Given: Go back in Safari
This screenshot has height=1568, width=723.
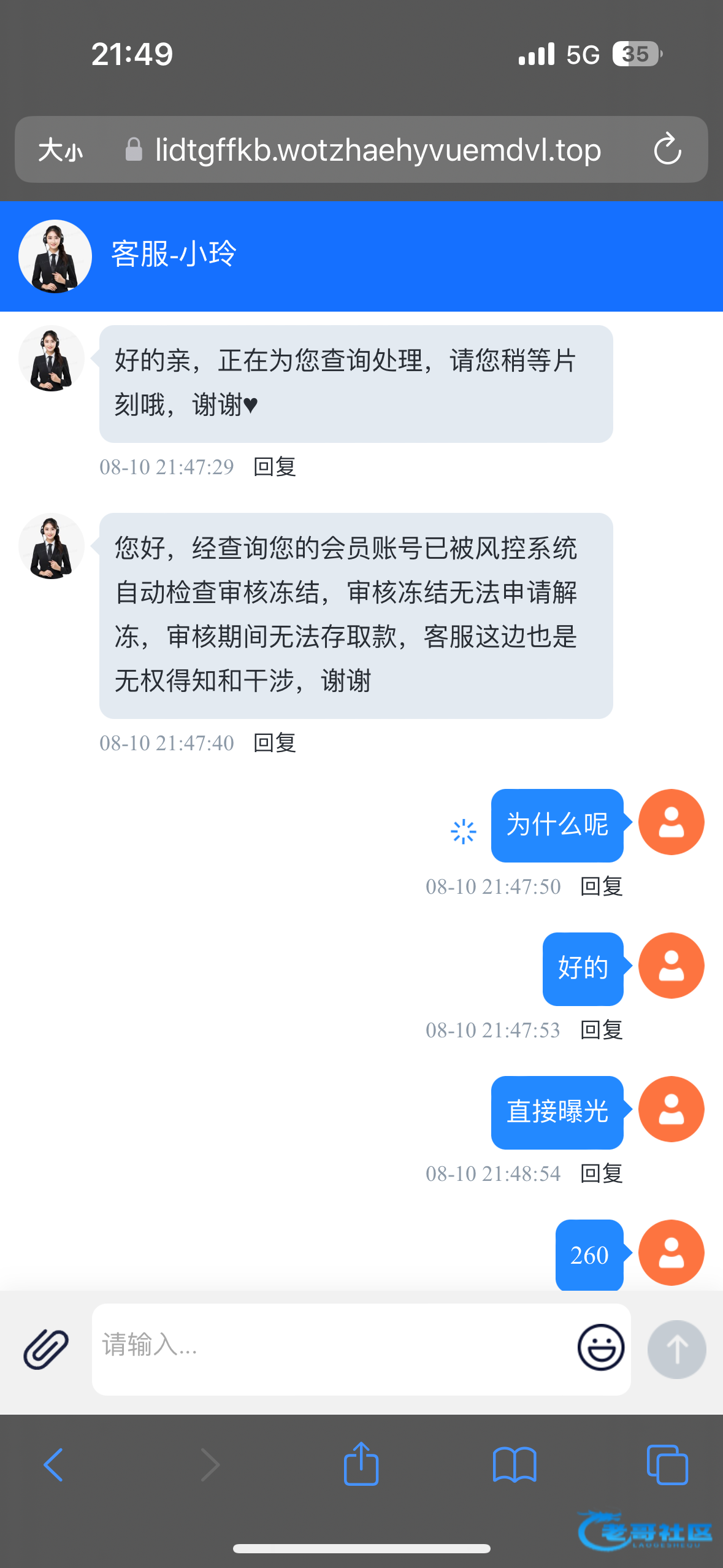Looking at the screenshot, I should tap(53, 1465).
